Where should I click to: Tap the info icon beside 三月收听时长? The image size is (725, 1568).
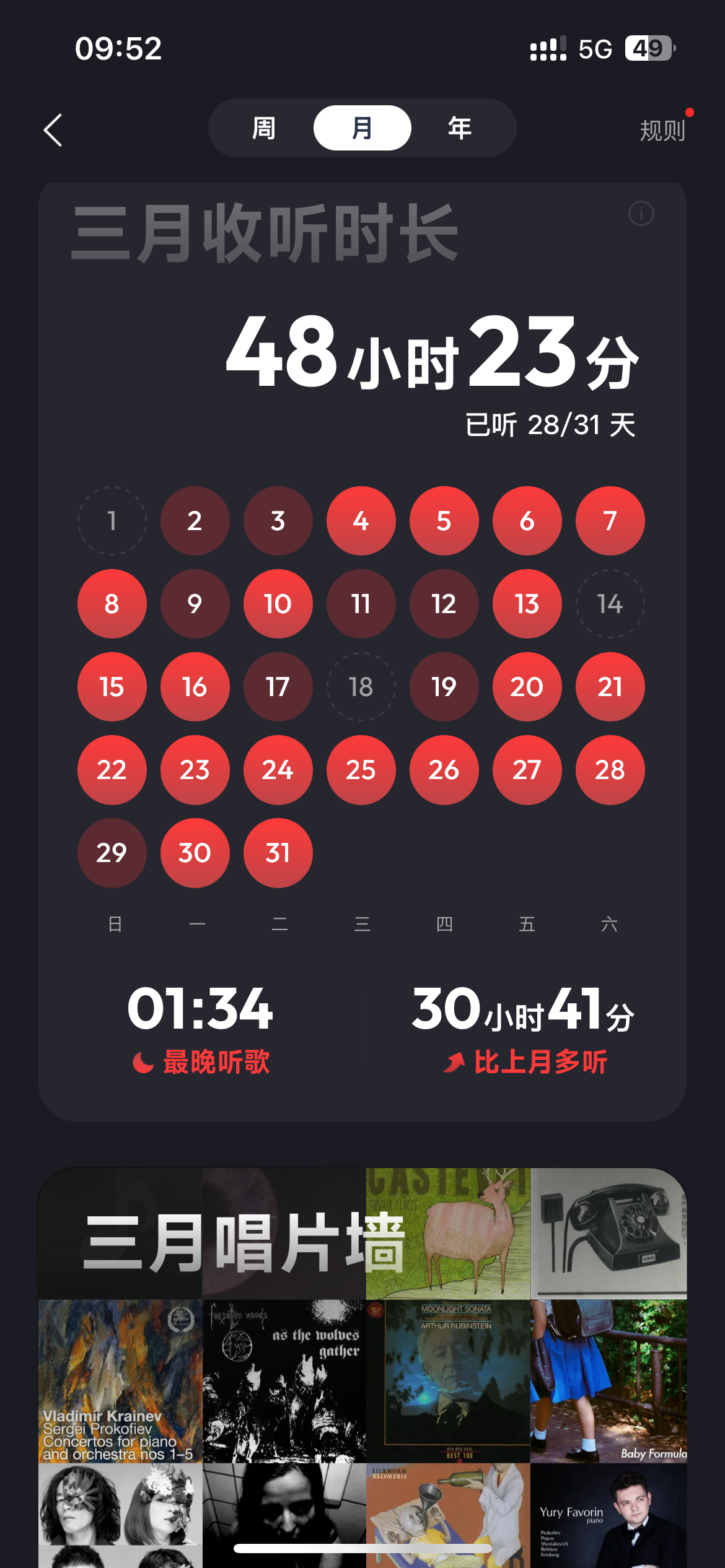pos(641,214)
